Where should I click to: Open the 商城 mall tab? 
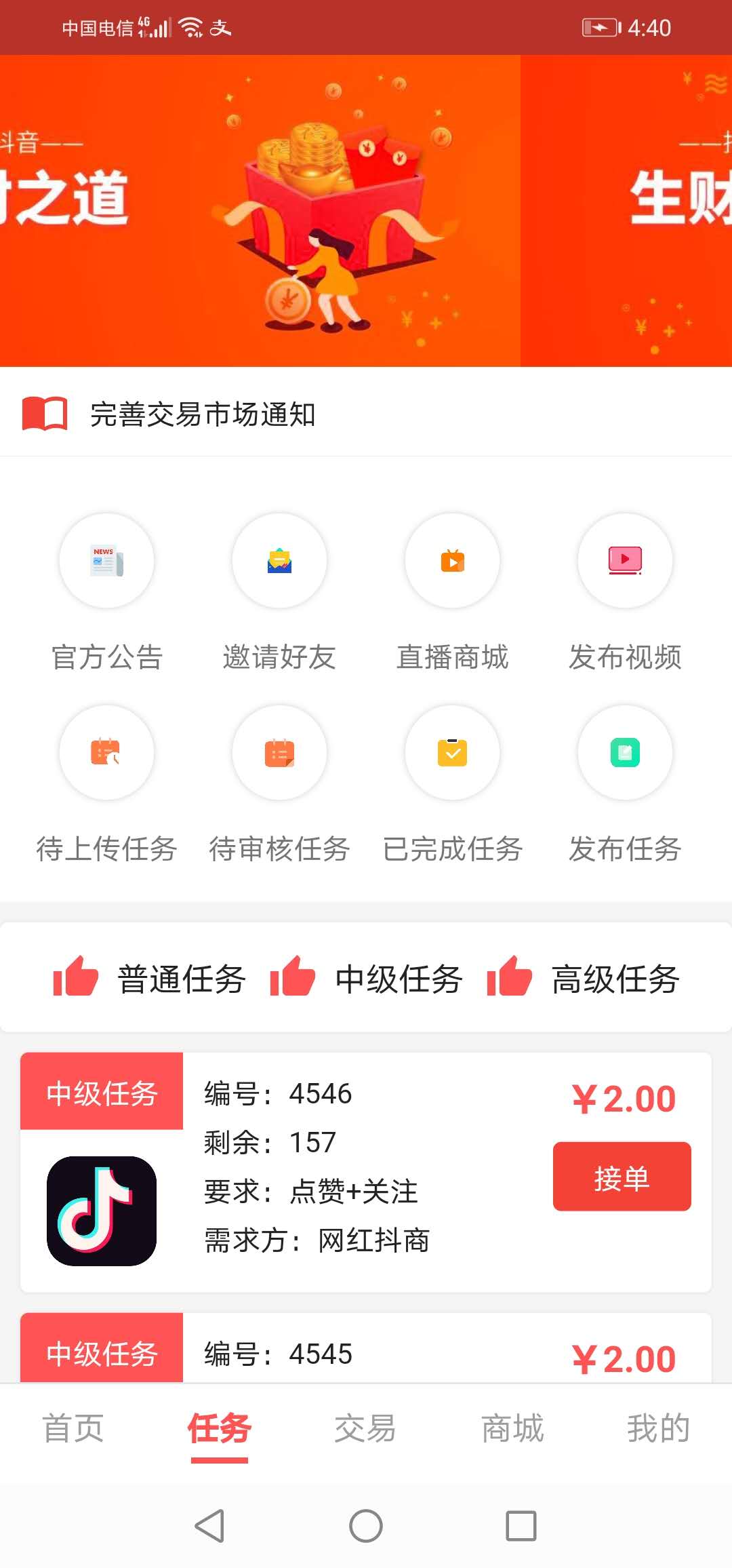click(x=512, y=1430)
